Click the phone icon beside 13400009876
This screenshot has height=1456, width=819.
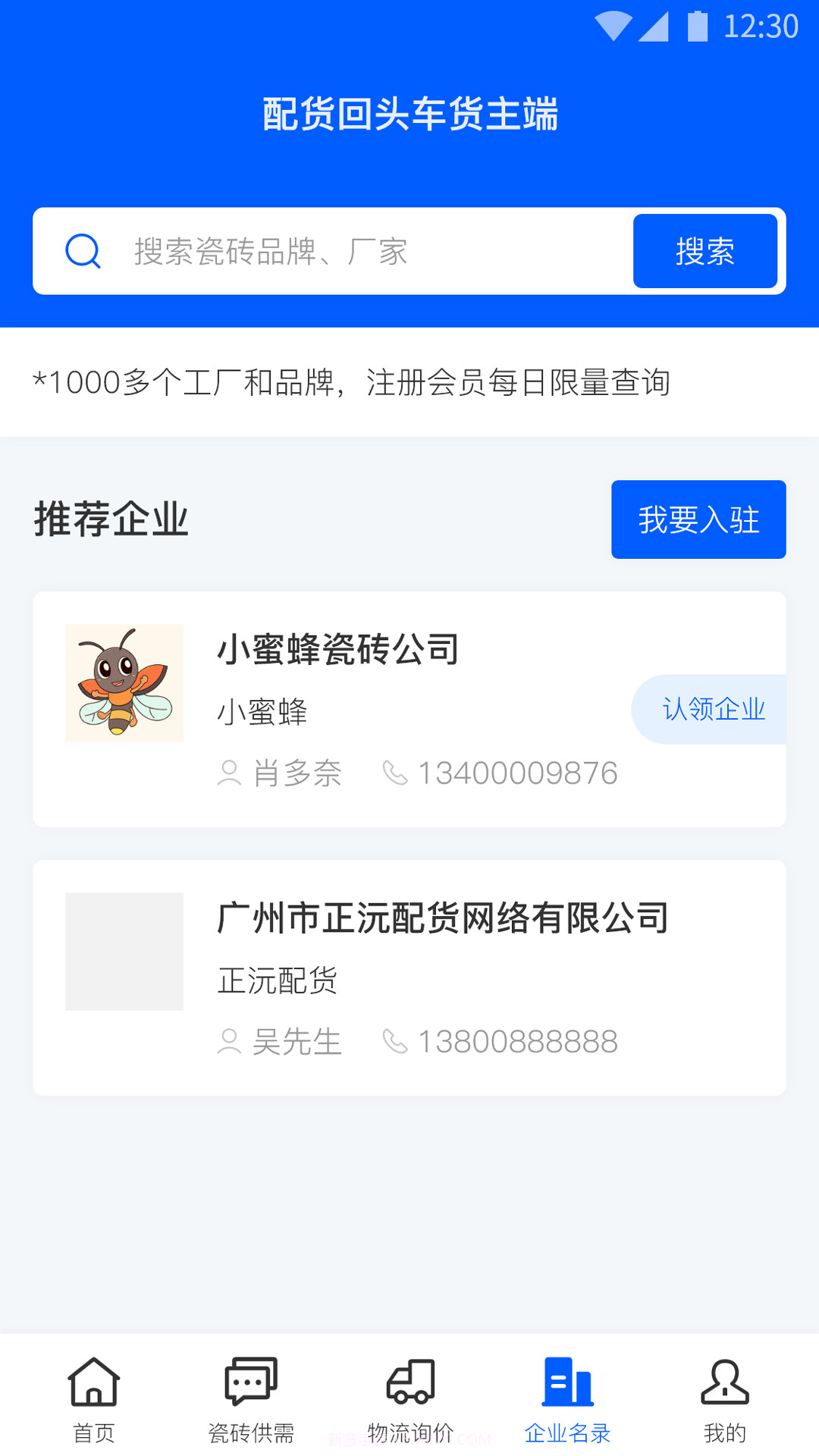pos(396,773)
